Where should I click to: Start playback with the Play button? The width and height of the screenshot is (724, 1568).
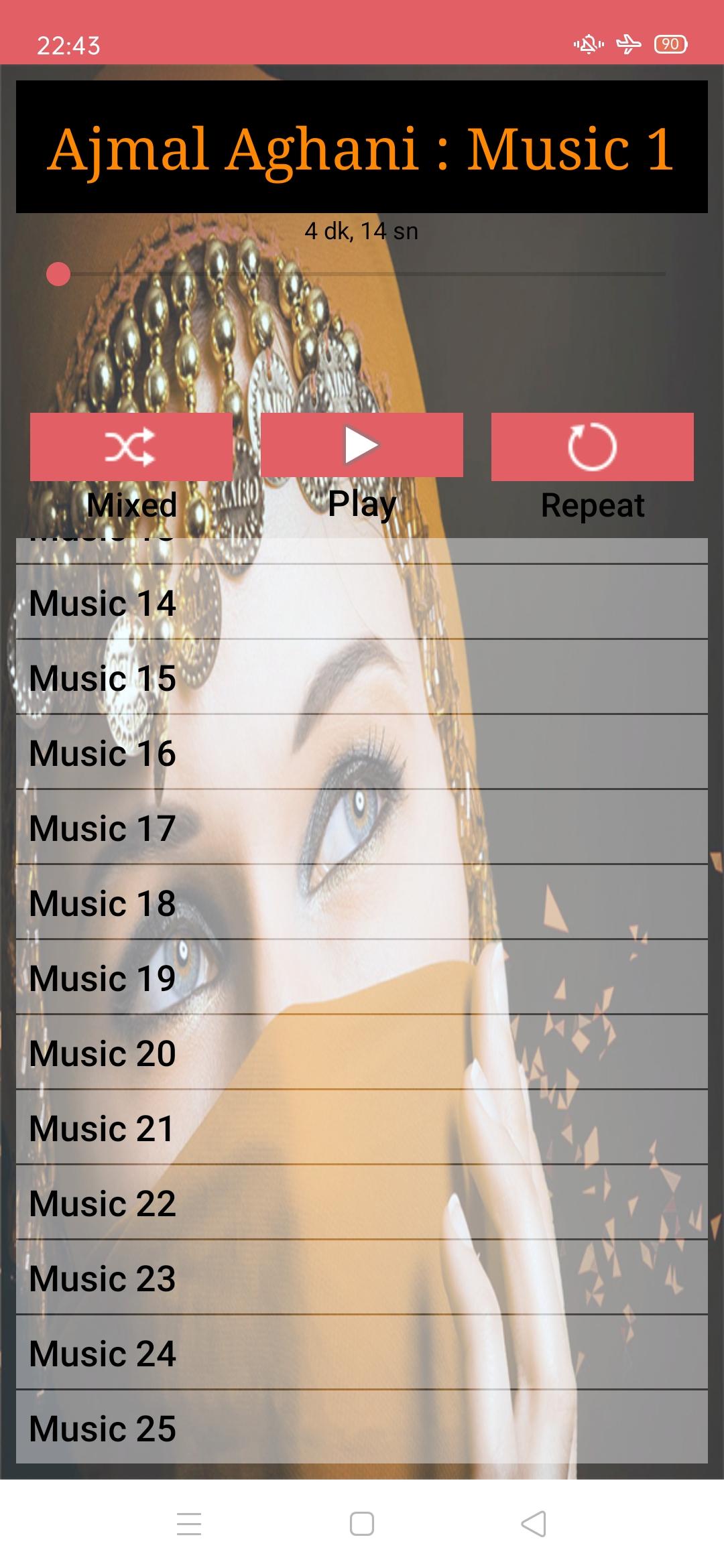[x=361, y=445]
